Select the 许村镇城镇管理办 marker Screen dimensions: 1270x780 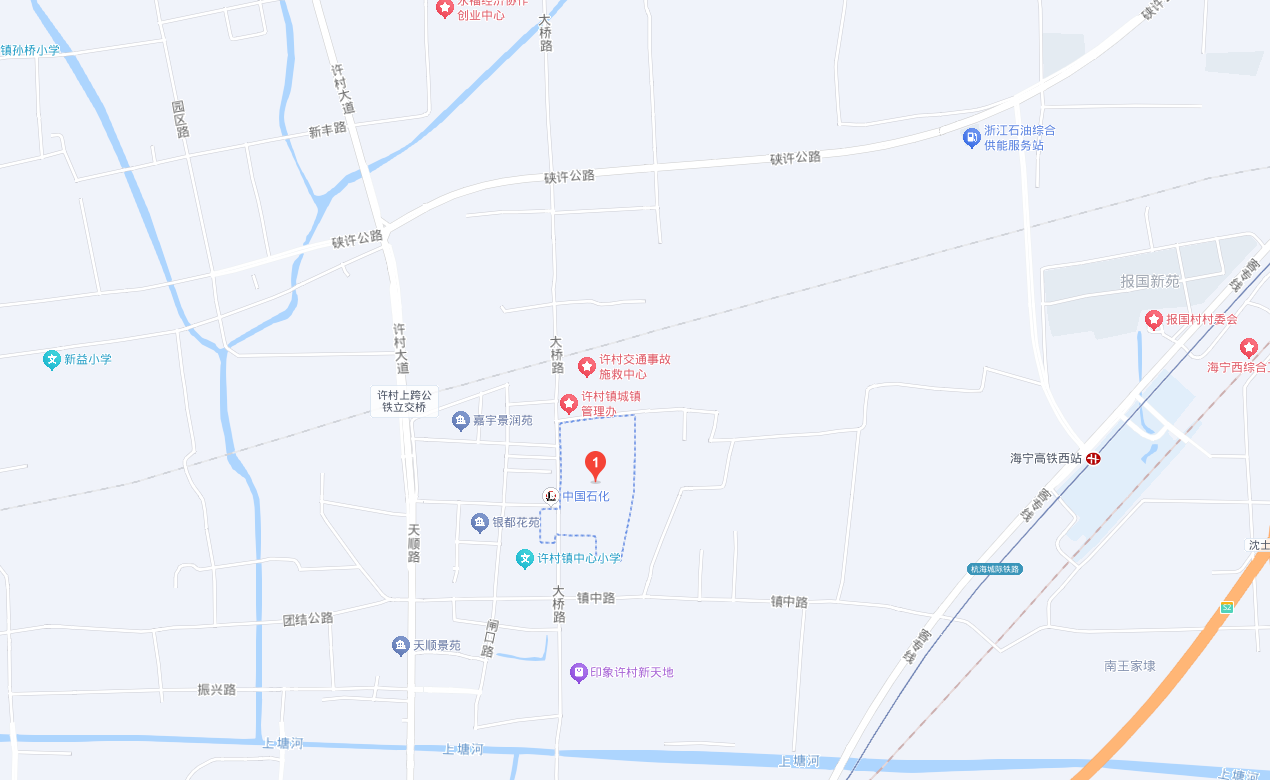[569, 403]
